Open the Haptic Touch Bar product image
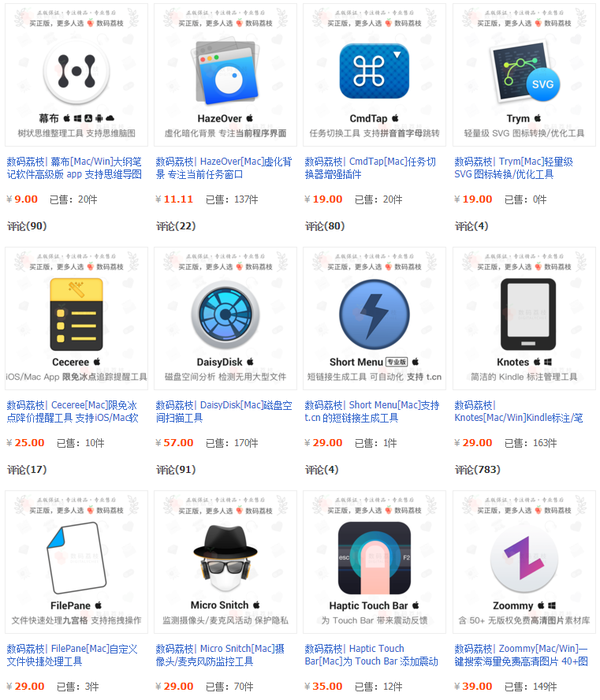The height and width of the screenshot is (700, 600). pos(374,558)
